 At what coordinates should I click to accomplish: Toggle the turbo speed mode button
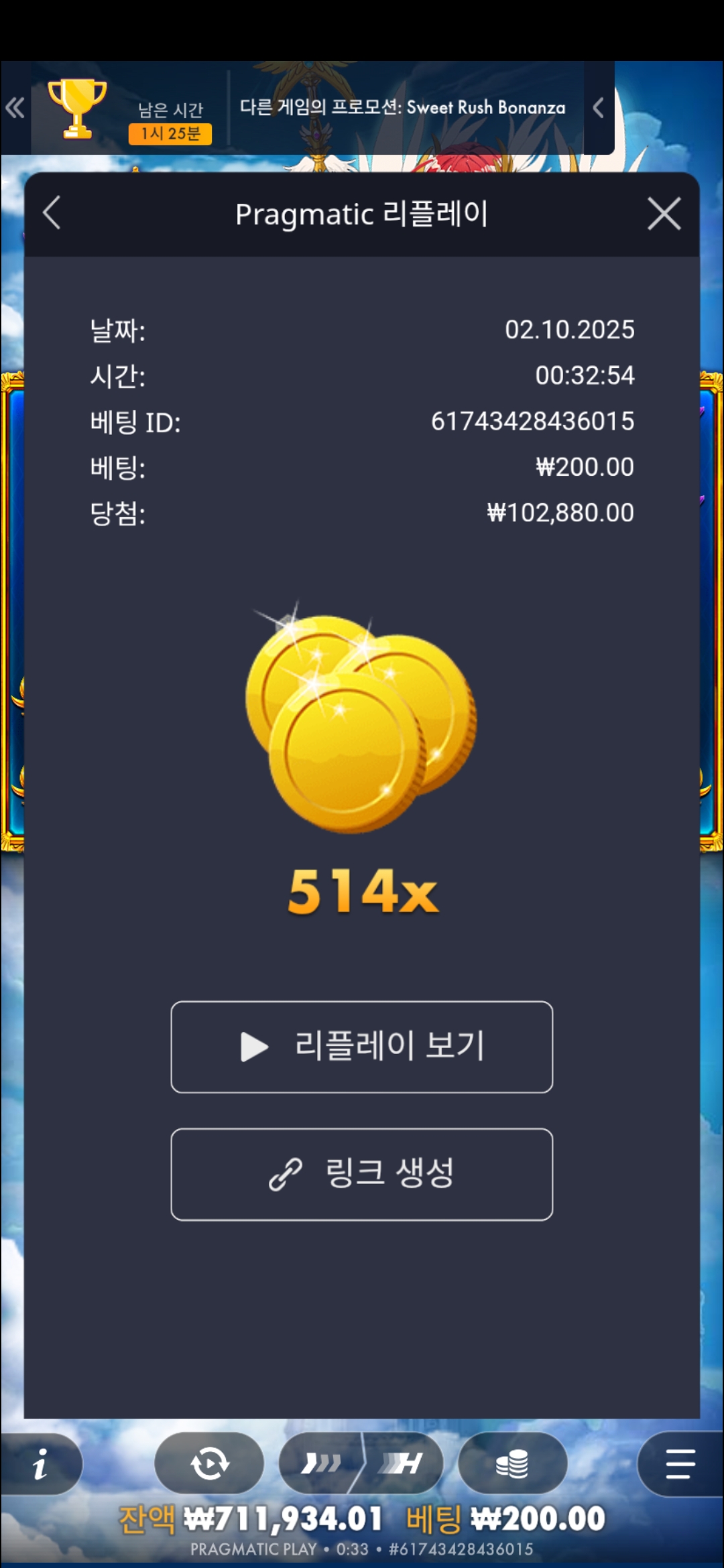tap(361, 1463)
